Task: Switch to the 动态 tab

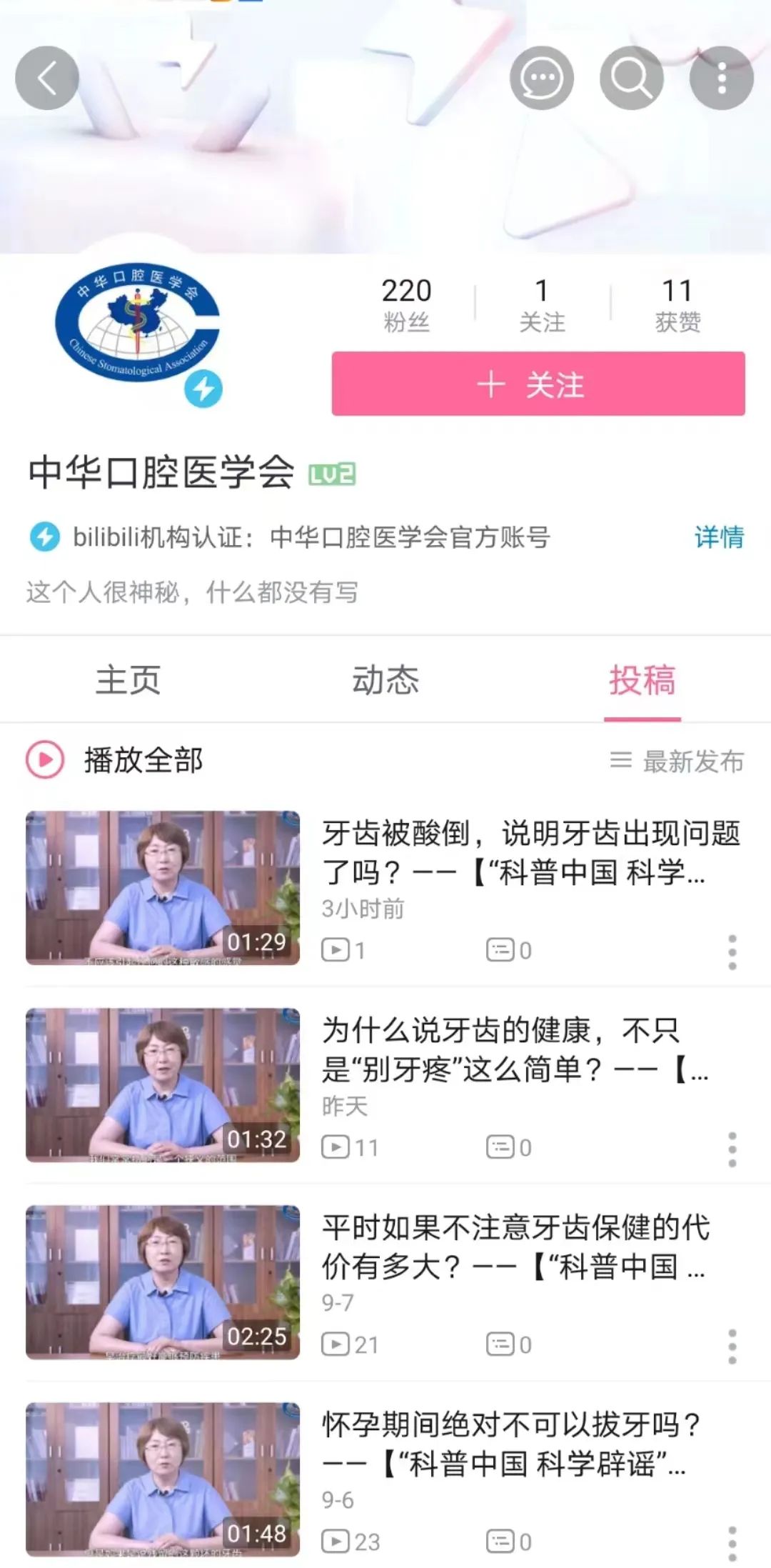Action: [385, 679]
